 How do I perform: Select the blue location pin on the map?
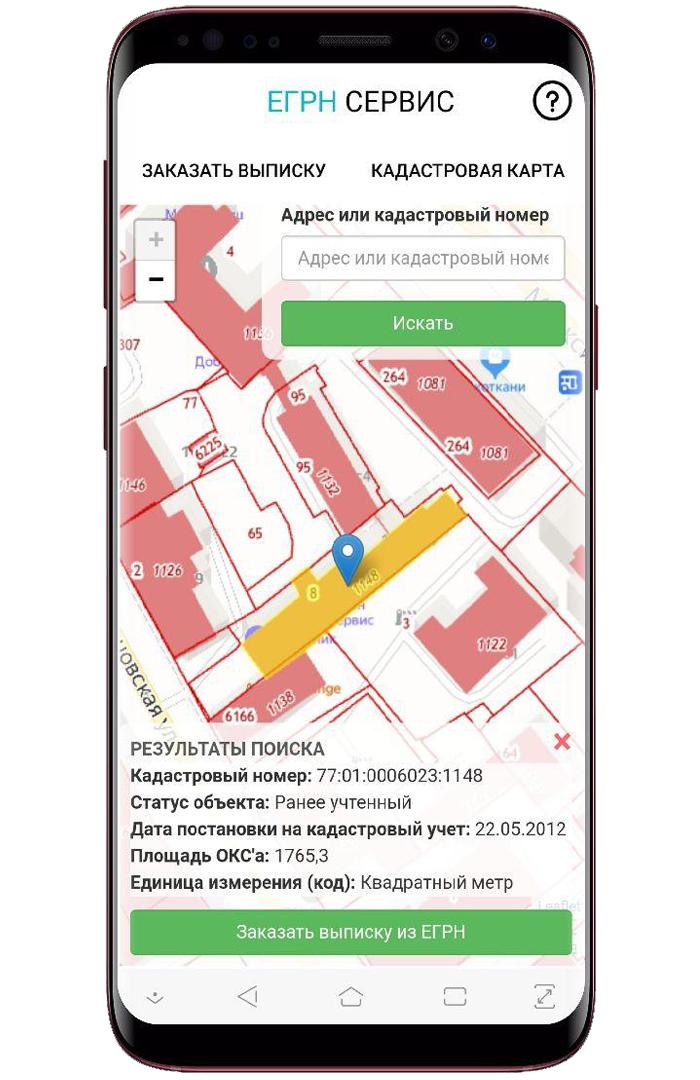(x=347, y=557)
